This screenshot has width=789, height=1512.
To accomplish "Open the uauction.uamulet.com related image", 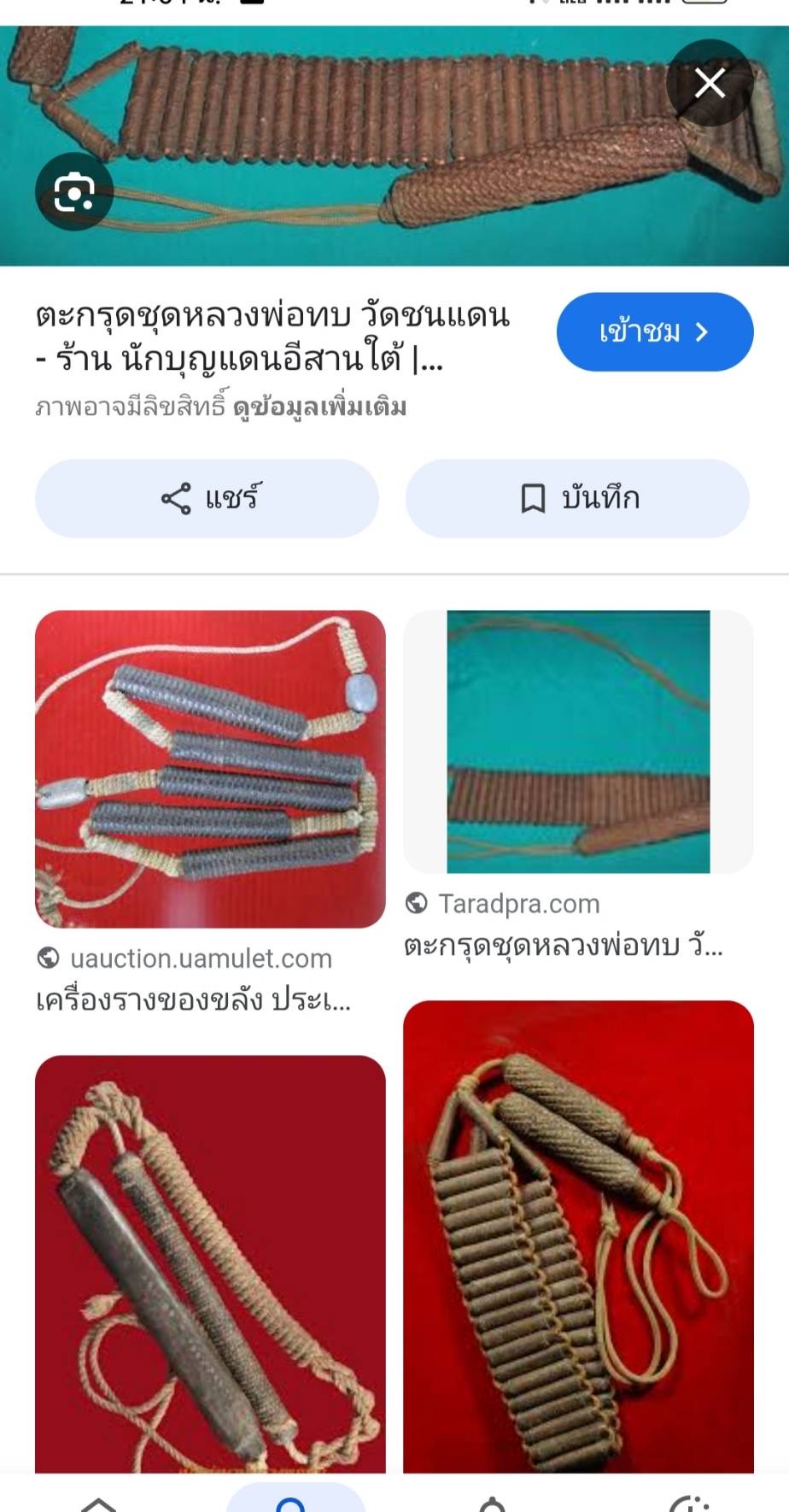I will pos(210,769).
